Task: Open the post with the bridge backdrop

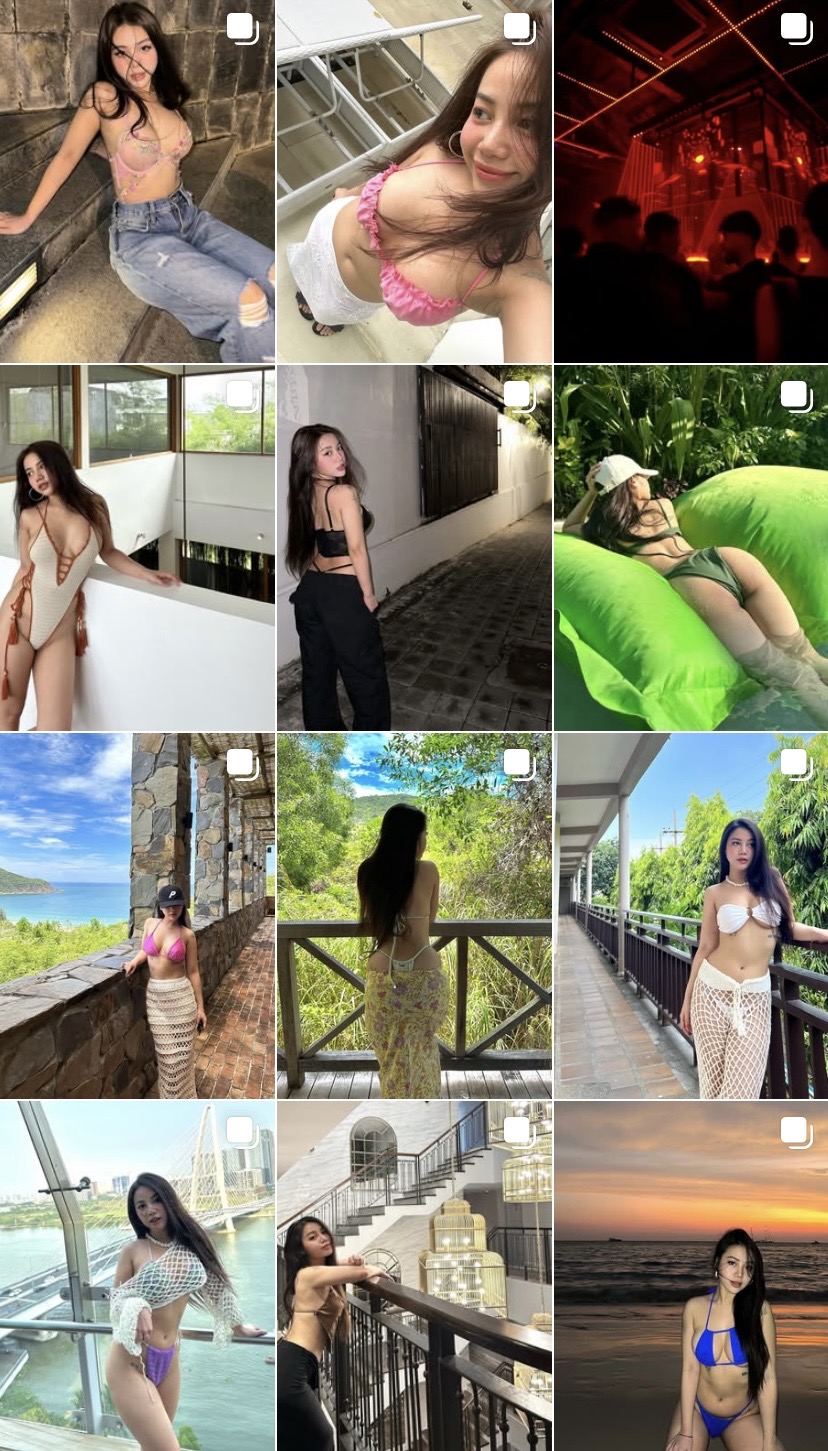Action: tap(137, 1275)
